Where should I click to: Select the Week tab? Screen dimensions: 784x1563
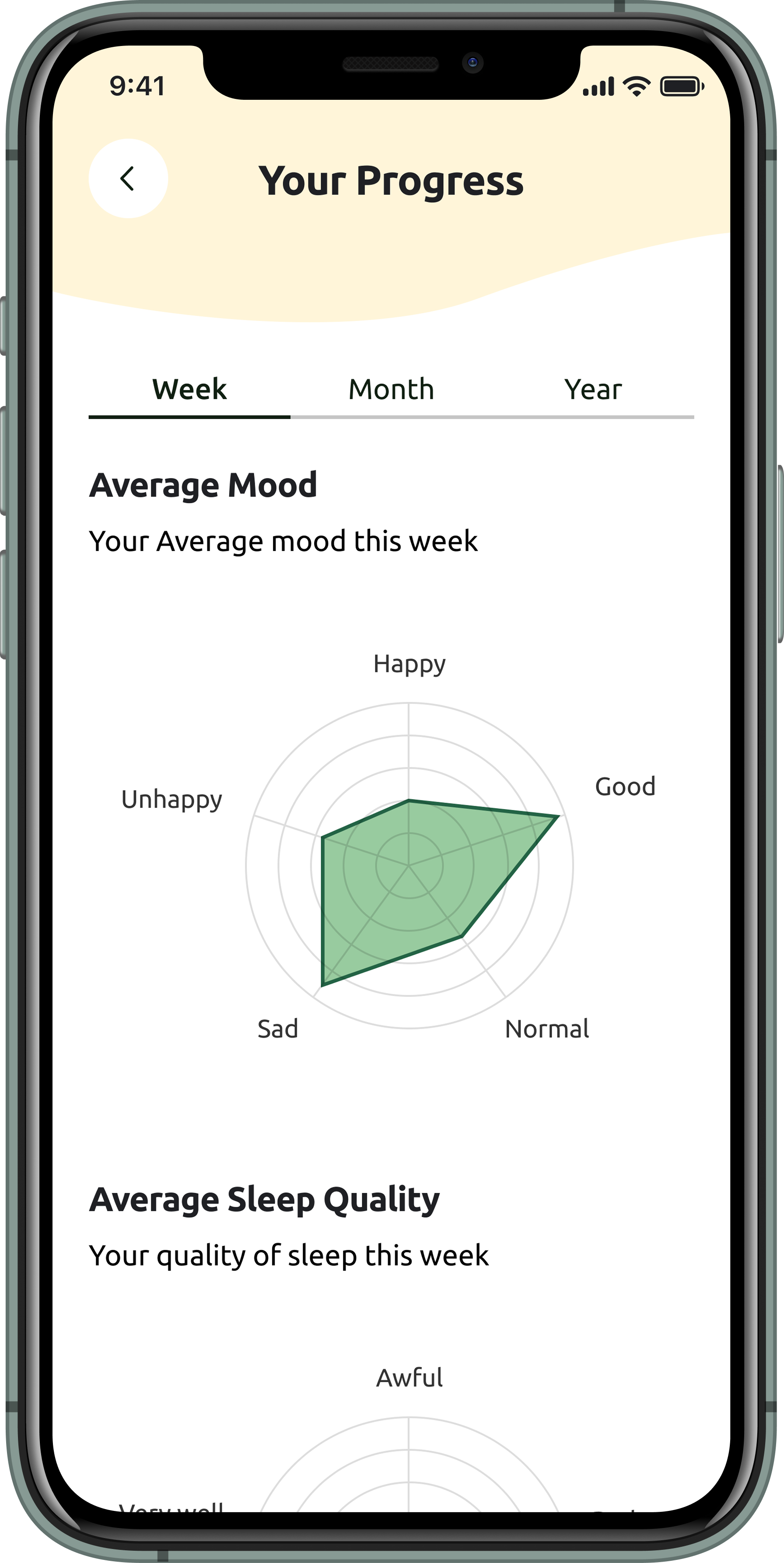[x=189, y=390]
